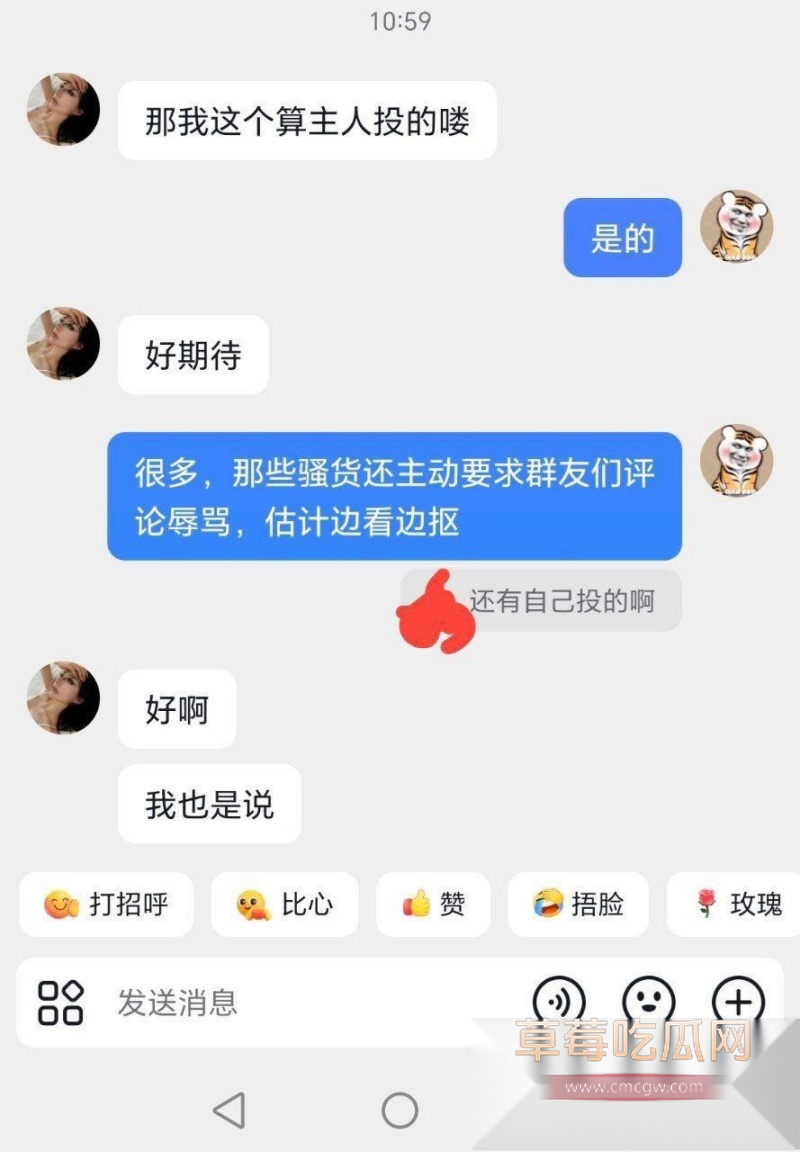Image resolution: width=800 pixels, height=1152 pixels.
Task: Open the contact's profile picture avatar
Action: click(62, 110)
